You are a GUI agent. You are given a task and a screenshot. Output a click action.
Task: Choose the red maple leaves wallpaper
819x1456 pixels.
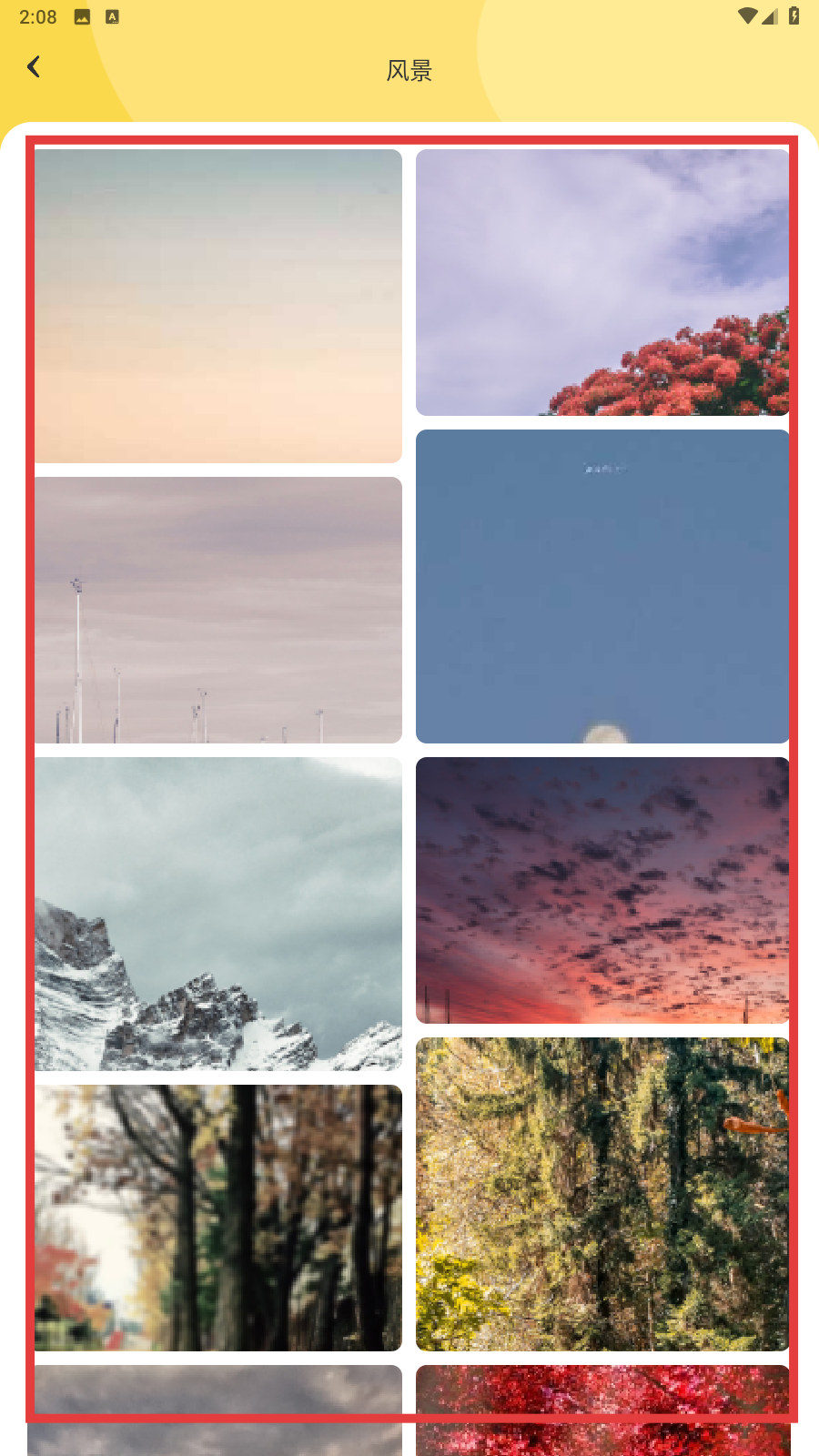[x=602, y=1410]
